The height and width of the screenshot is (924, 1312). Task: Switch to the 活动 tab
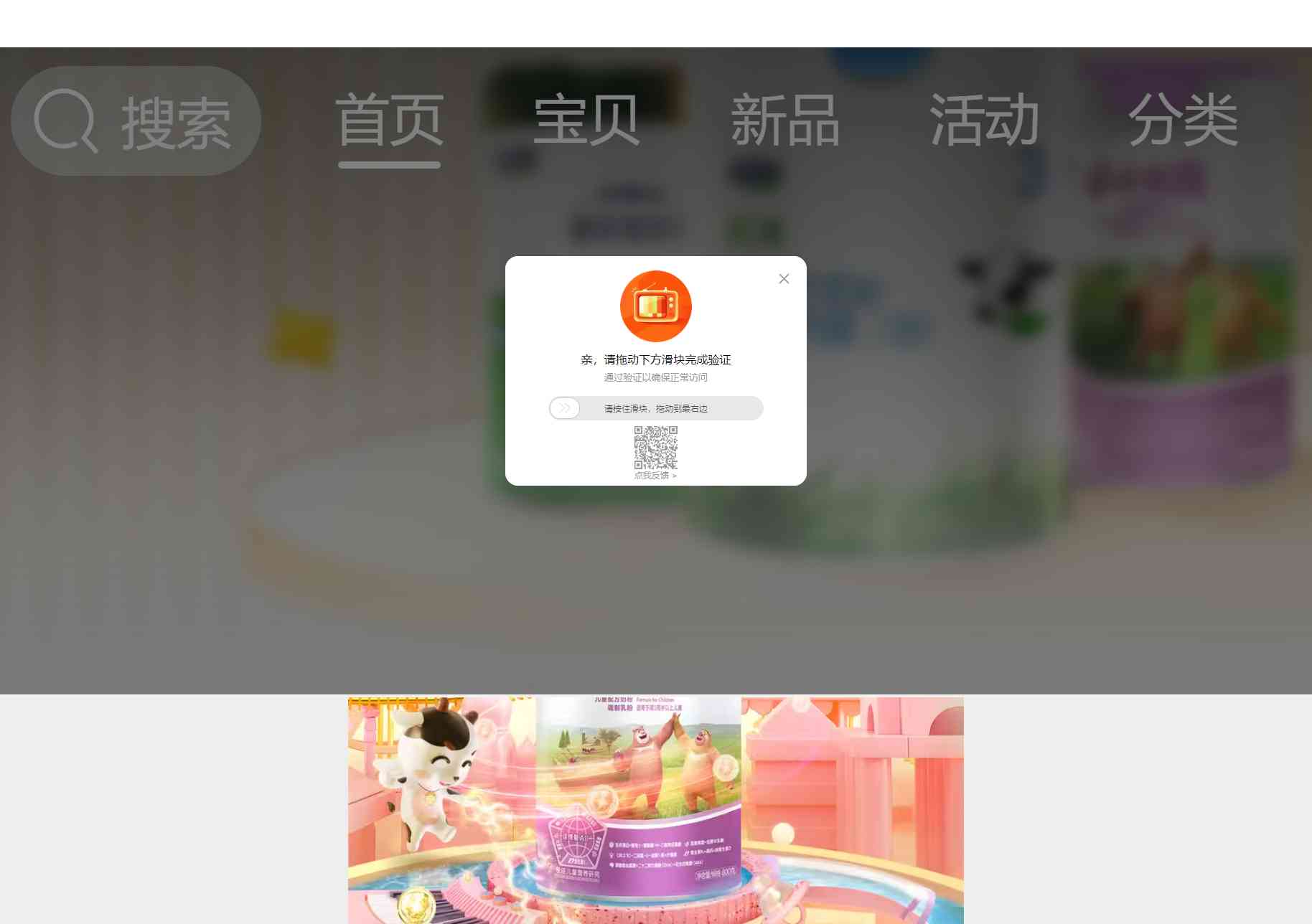[984, 121]
